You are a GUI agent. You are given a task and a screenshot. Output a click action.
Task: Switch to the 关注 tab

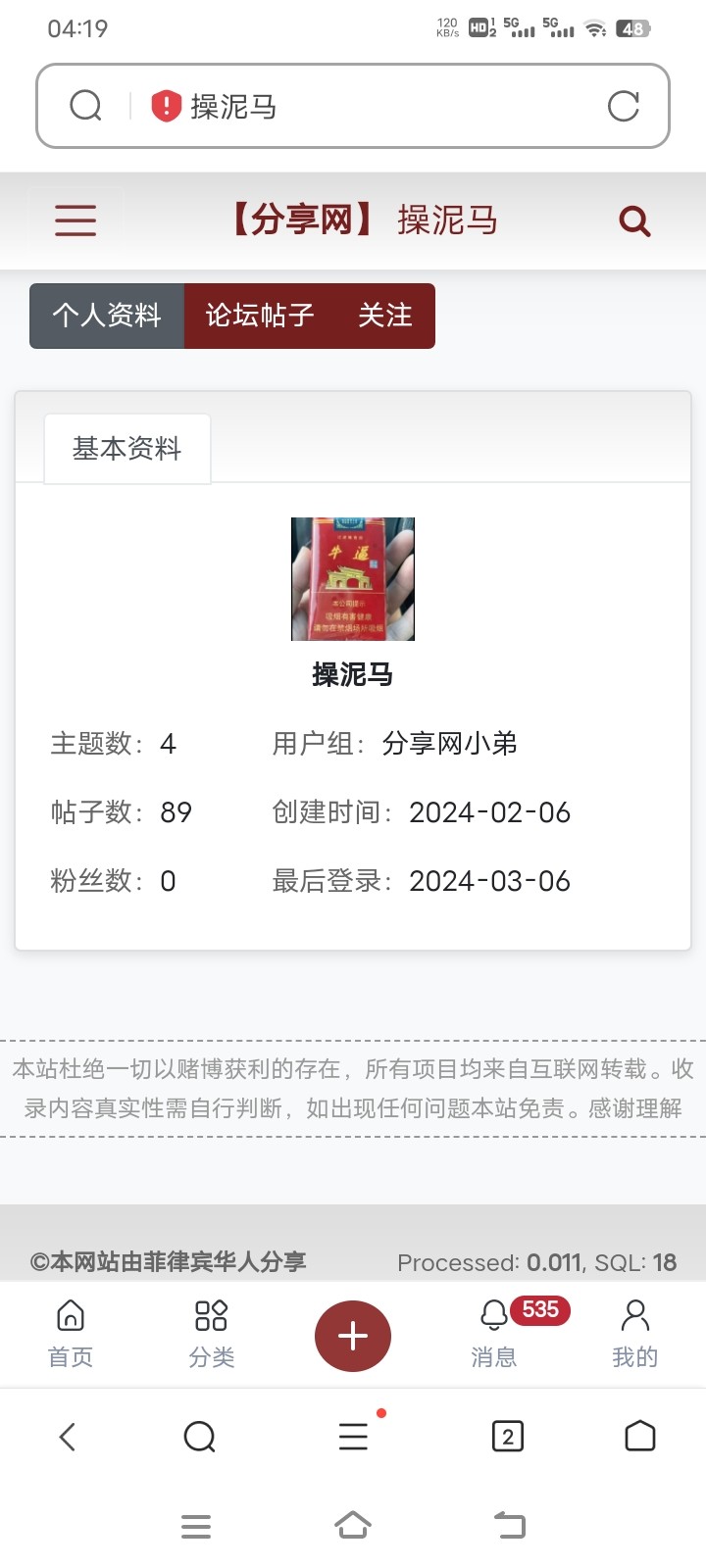coord(385,316)
